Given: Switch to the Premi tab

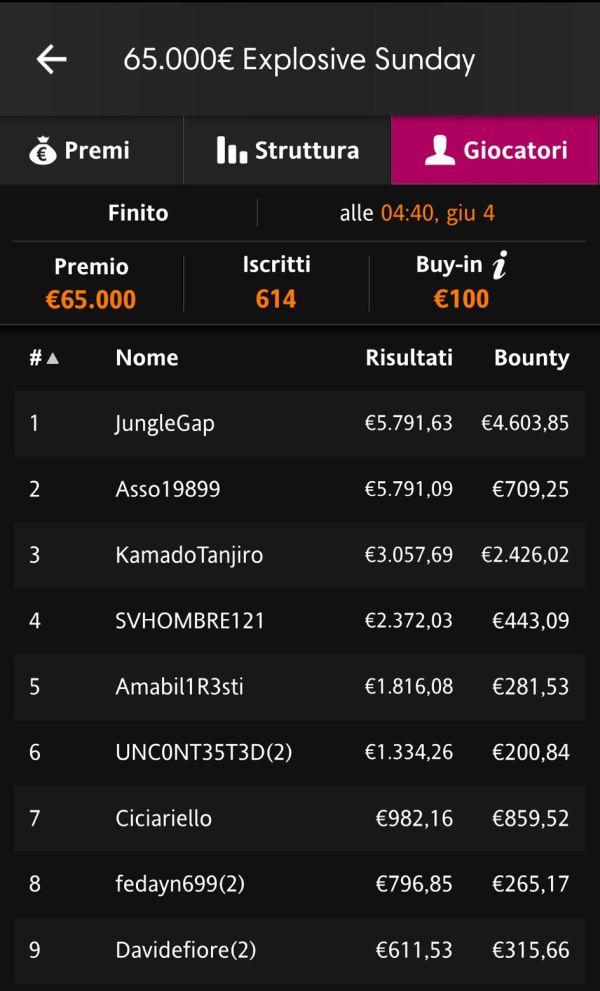Looking at the screenshot, I should pos(92,150).
